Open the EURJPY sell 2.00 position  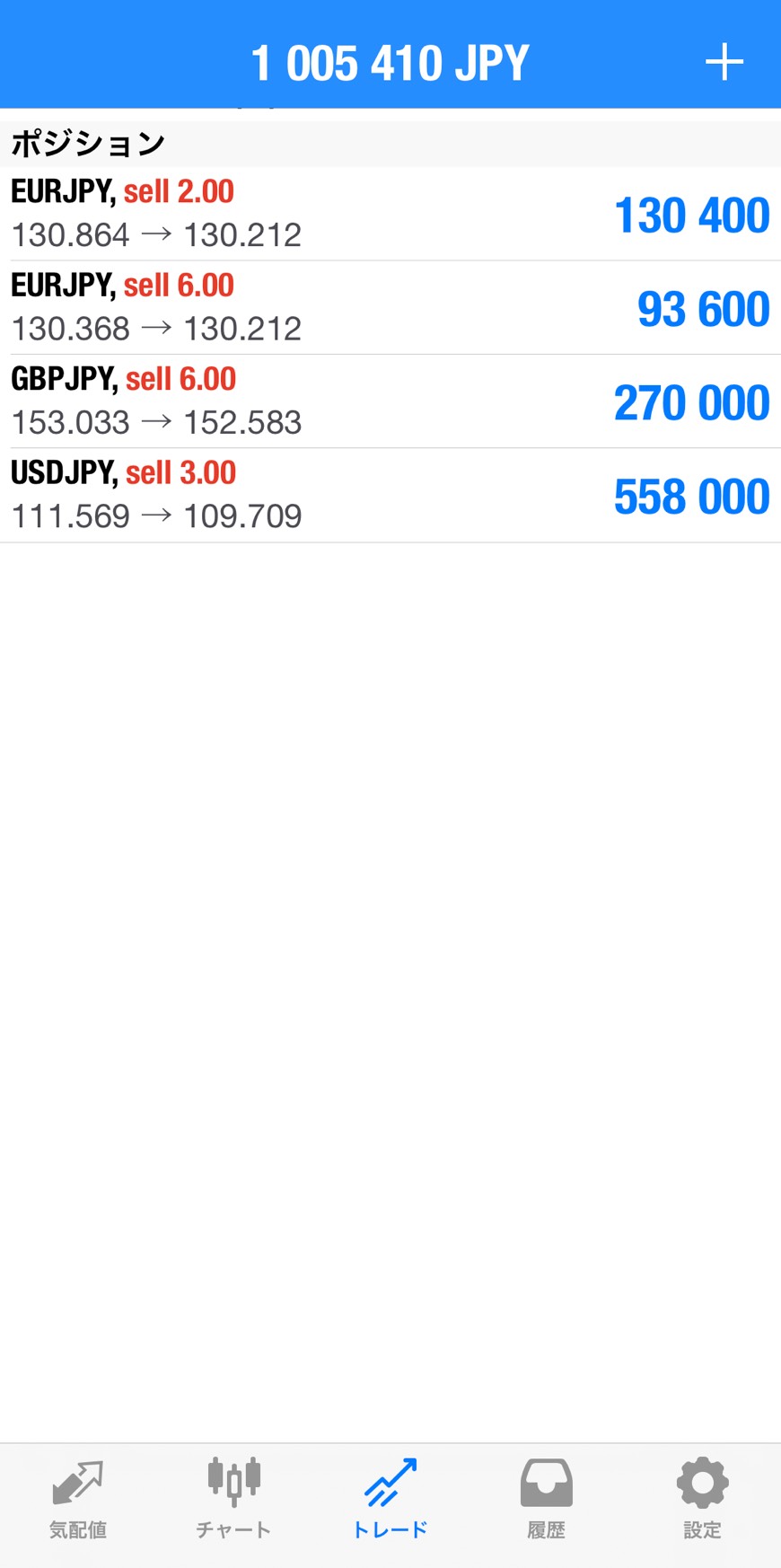(390, 214)
